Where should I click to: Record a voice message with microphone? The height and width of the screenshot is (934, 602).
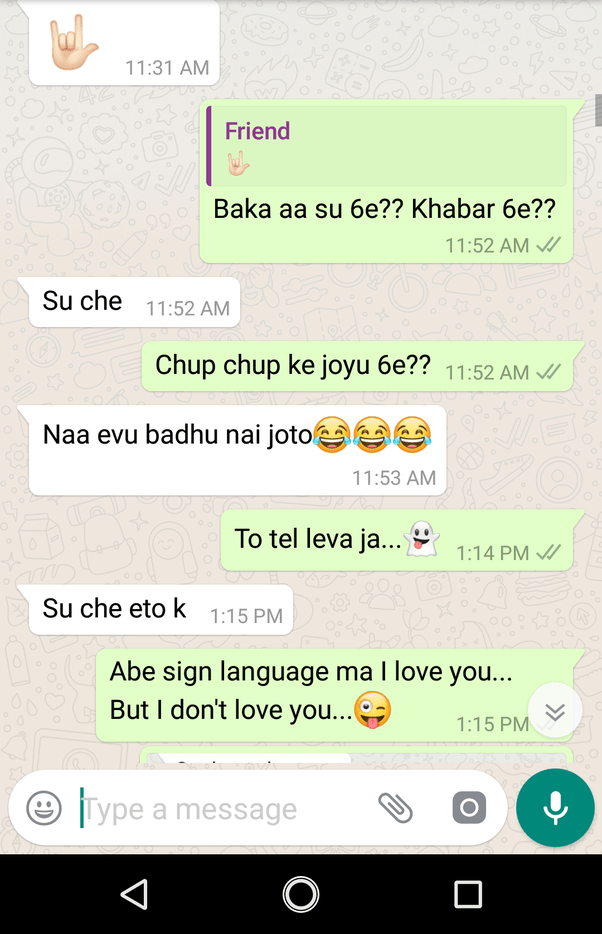(x=555, y=808)
